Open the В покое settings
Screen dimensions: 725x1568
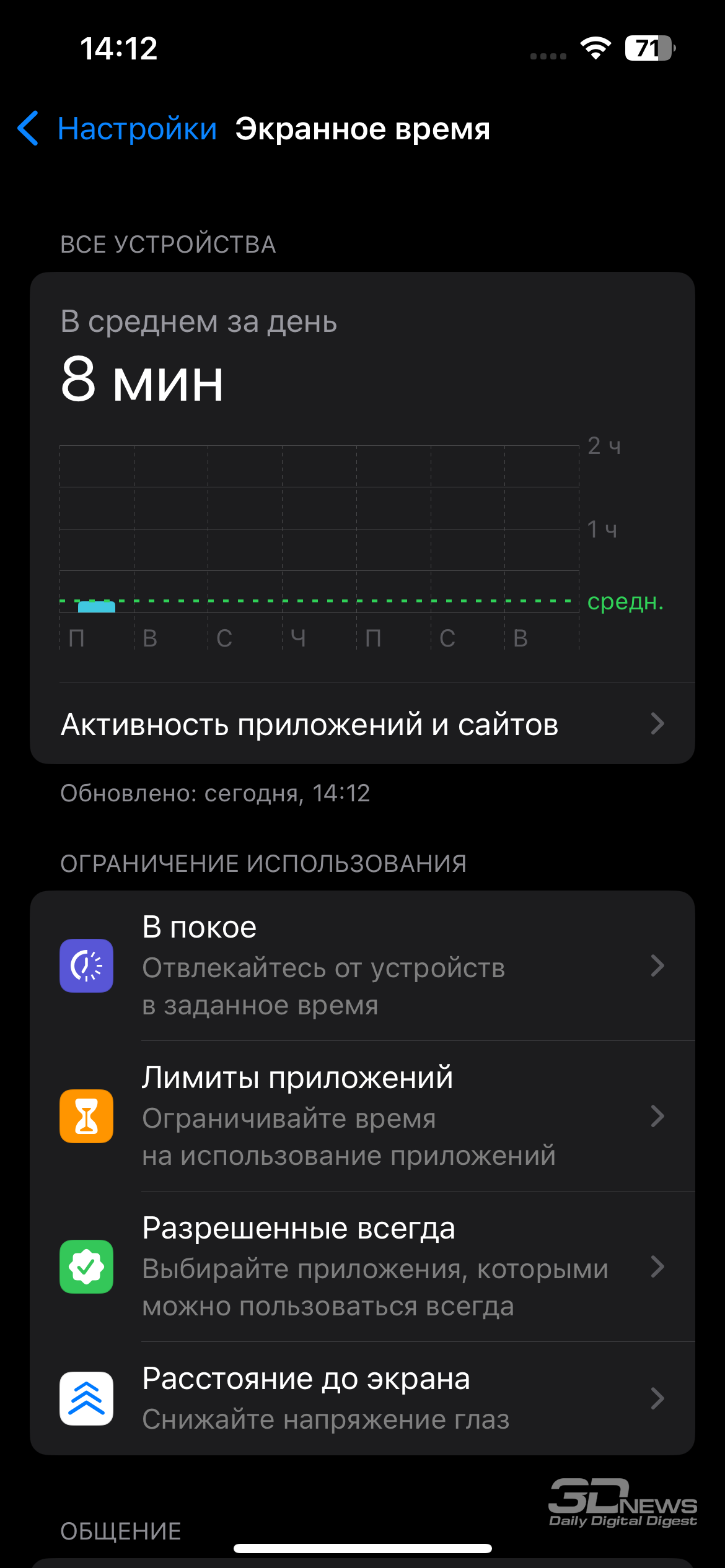click(x=362, y=965)
